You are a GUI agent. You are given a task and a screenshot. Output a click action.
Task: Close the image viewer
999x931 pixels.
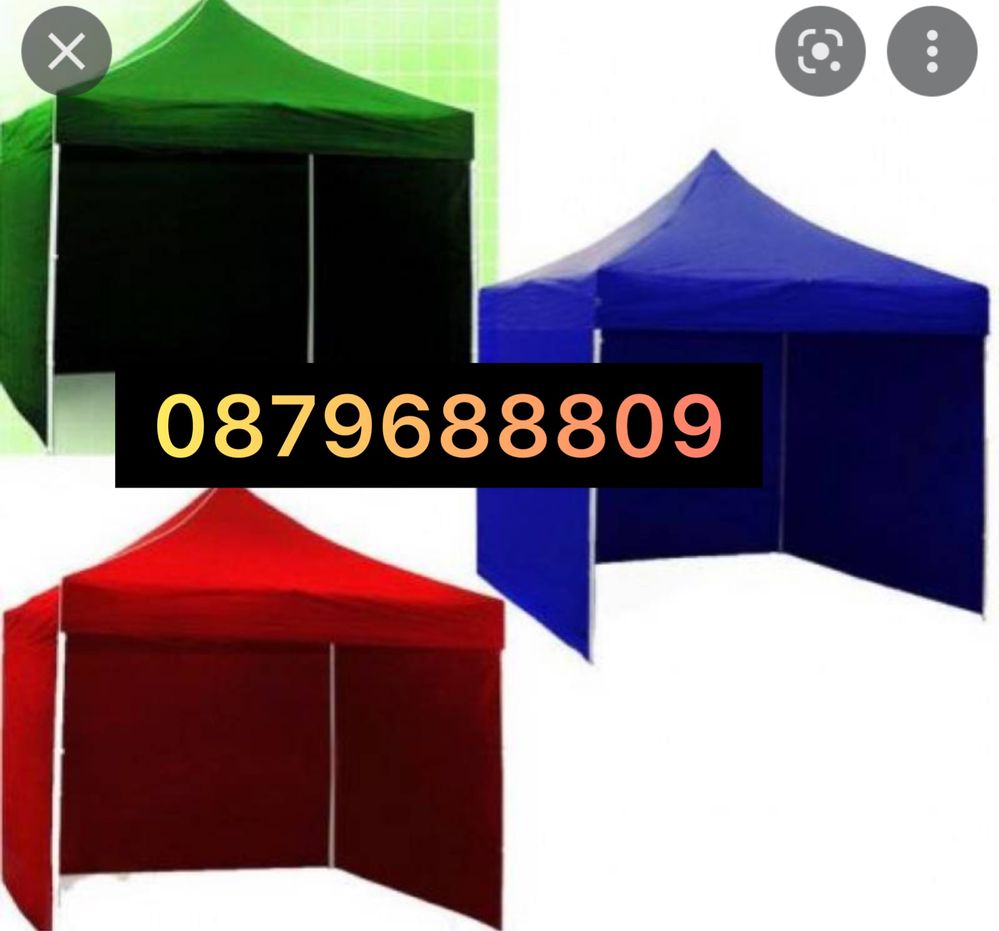click(66, 51)
